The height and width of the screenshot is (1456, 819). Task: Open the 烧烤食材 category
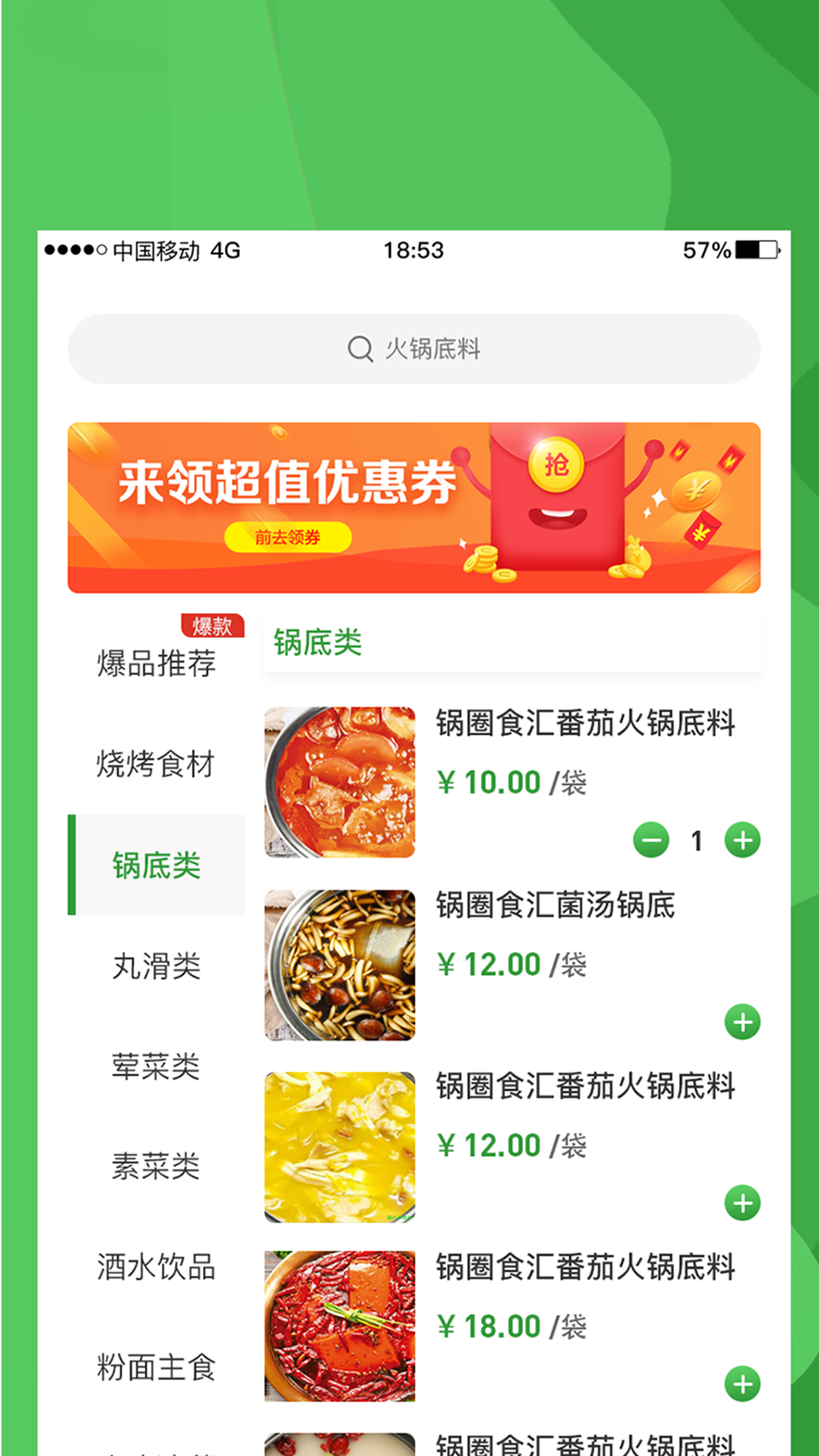click(x=157, y=764)
